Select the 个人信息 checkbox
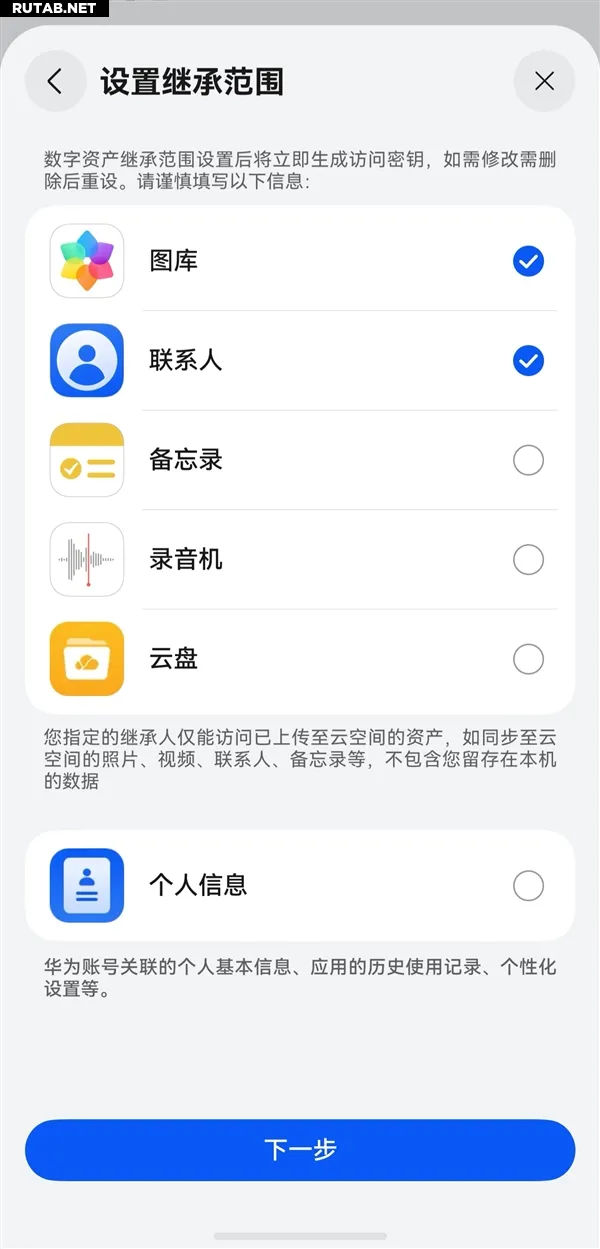Image resolution: width=600 pixels, height=1249 pixels. 528,885
